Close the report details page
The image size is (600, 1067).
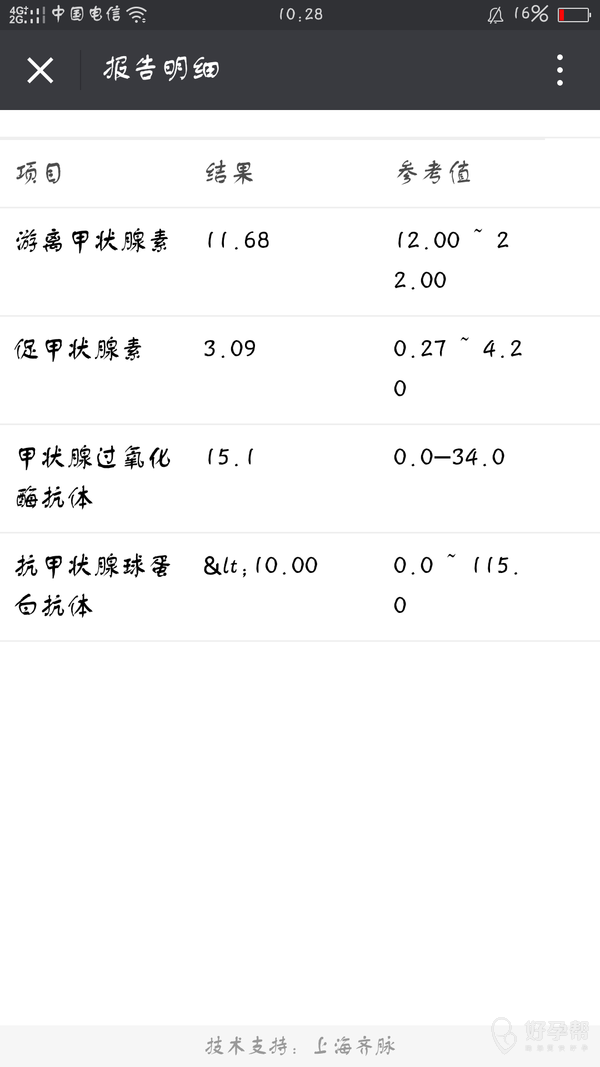[x=40, y=70]
